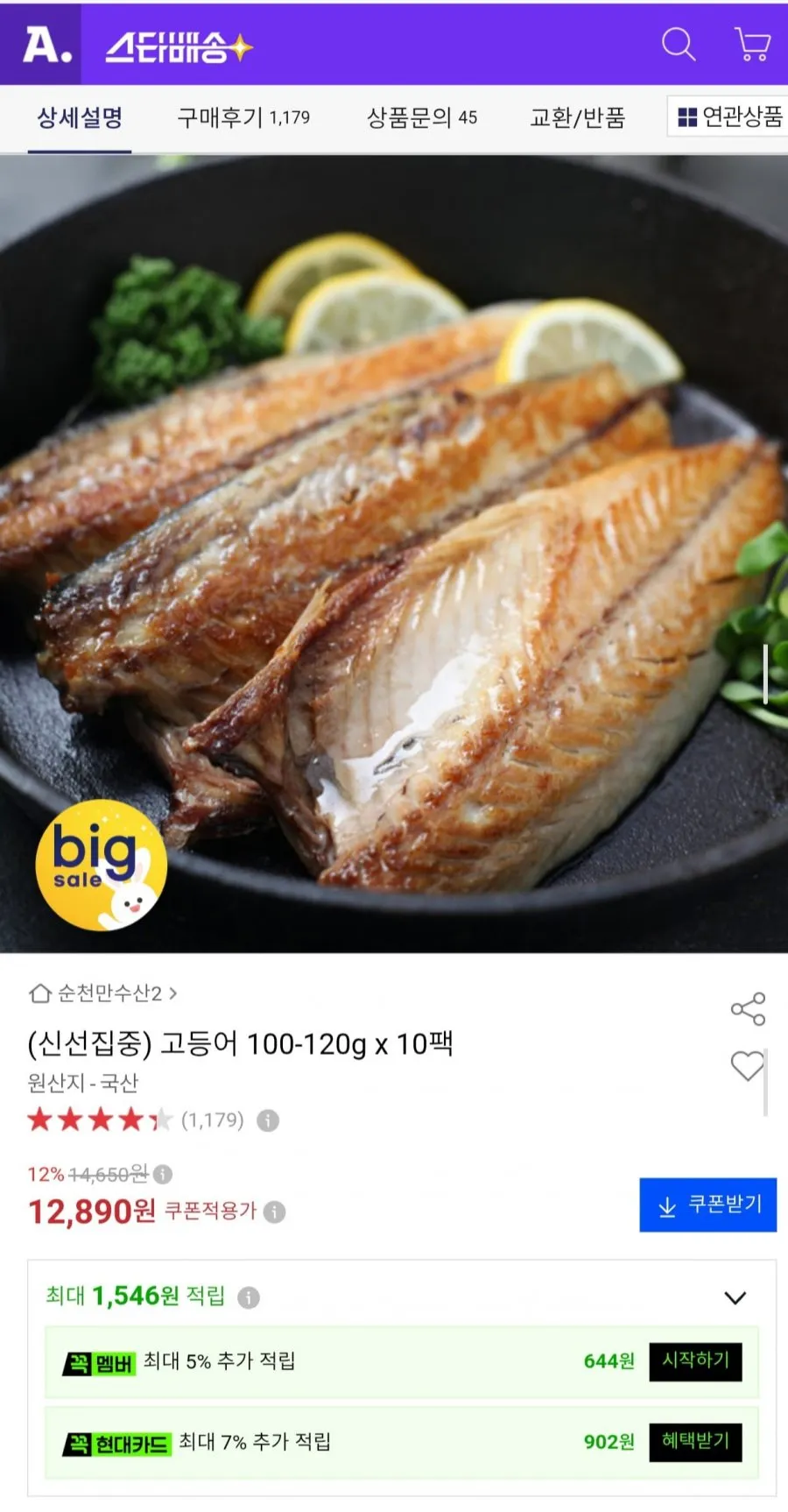Open the info icon next to 쿠폰적용가

275,1212
